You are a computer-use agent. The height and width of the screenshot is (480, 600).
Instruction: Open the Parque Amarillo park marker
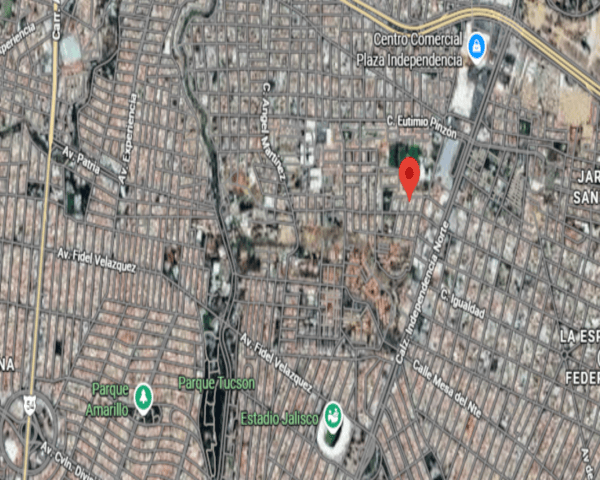point(143,398)
